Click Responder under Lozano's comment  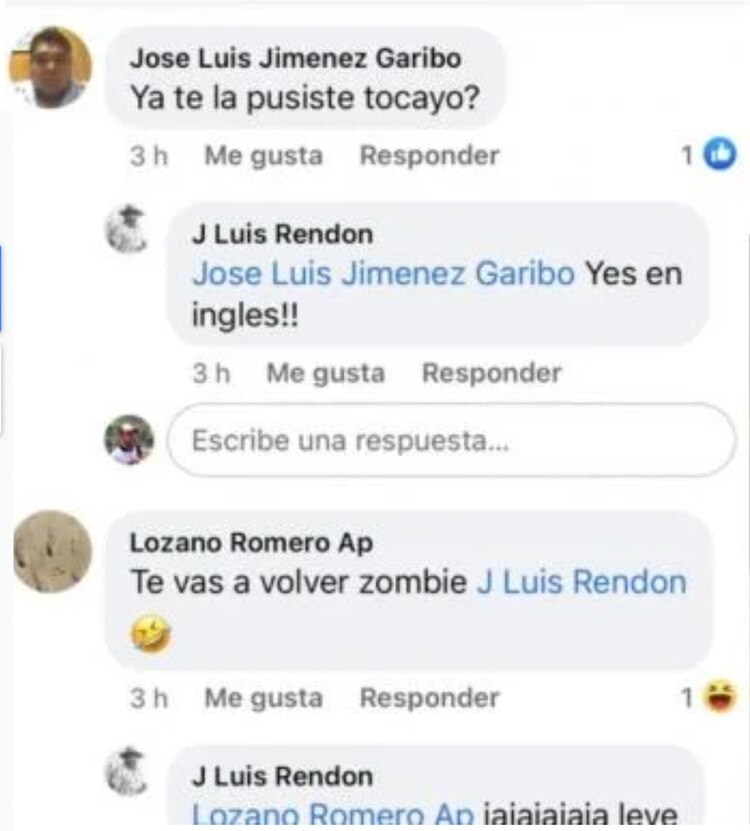point(428,698)
